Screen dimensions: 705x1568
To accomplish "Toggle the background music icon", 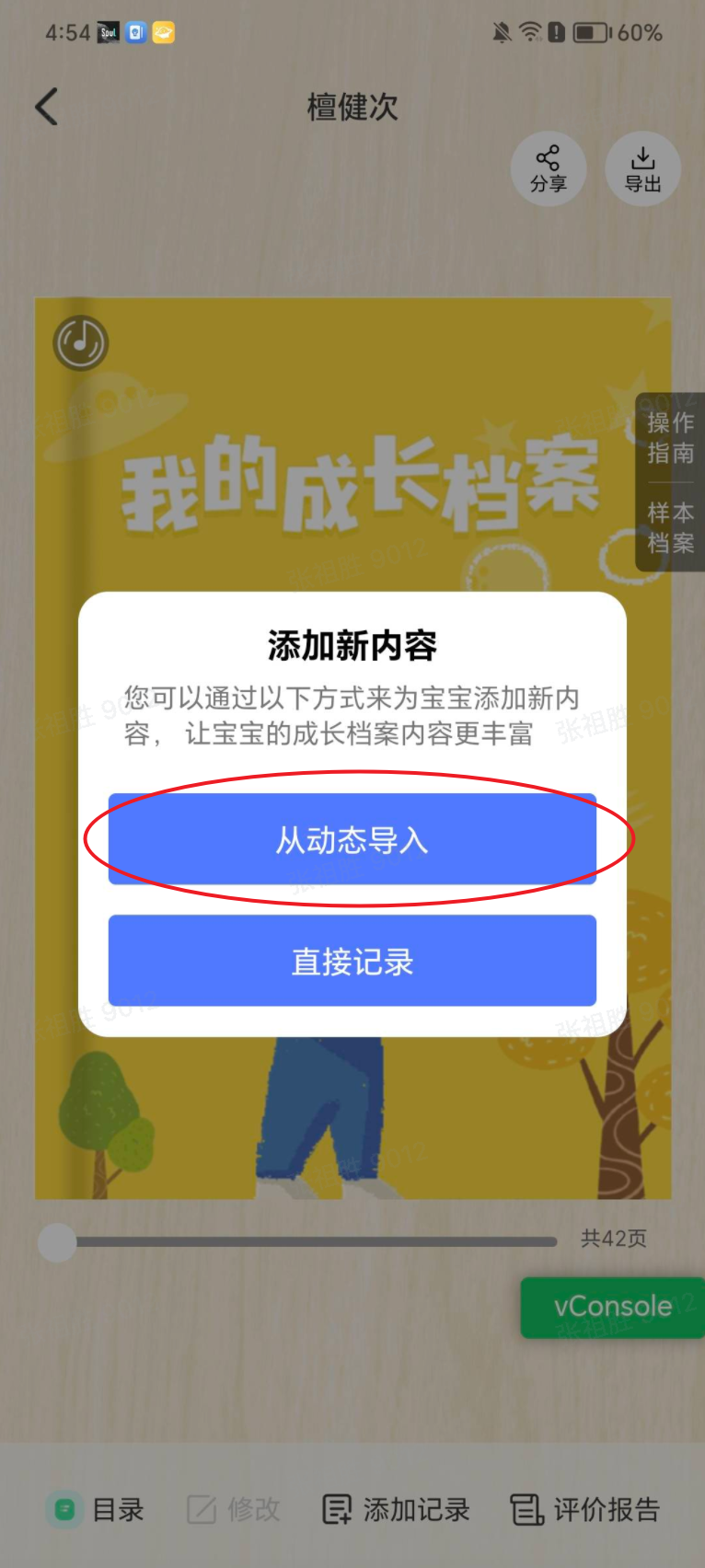I will click(x=81, y=343).
